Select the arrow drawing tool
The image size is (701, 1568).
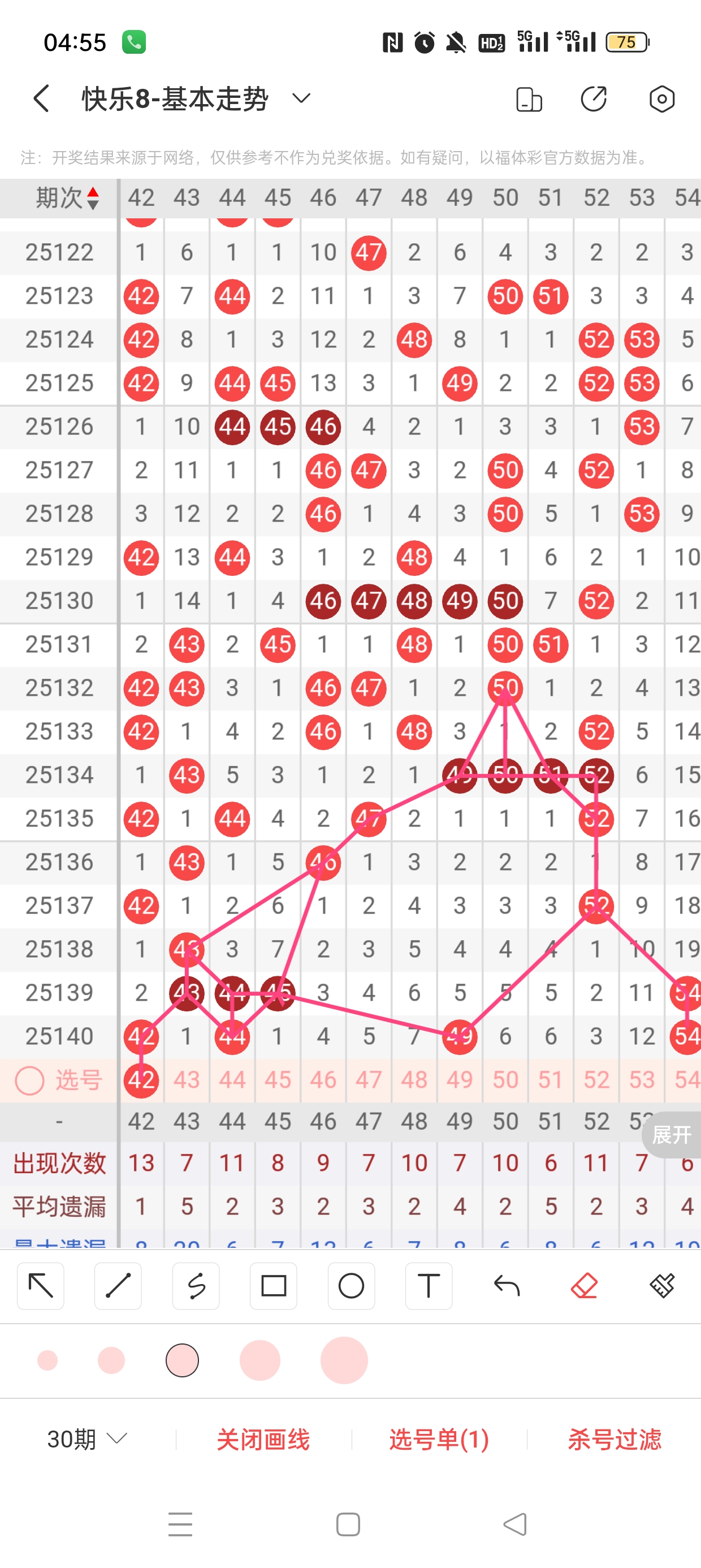(x=41, y=1286)
